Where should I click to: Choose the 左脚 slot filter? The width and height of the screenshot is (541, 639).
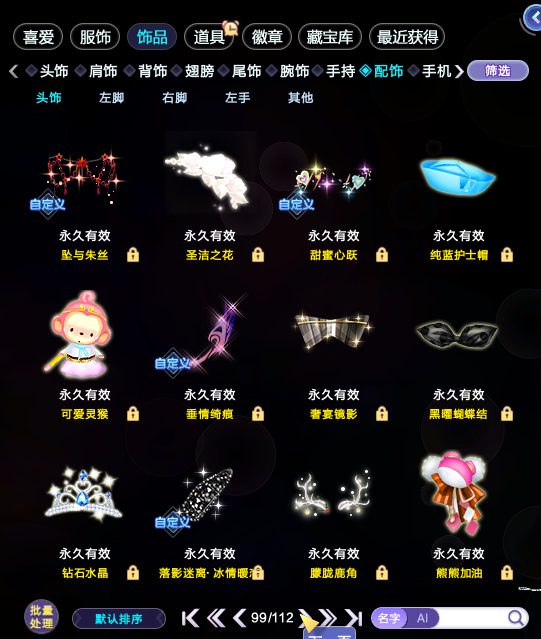111,97
